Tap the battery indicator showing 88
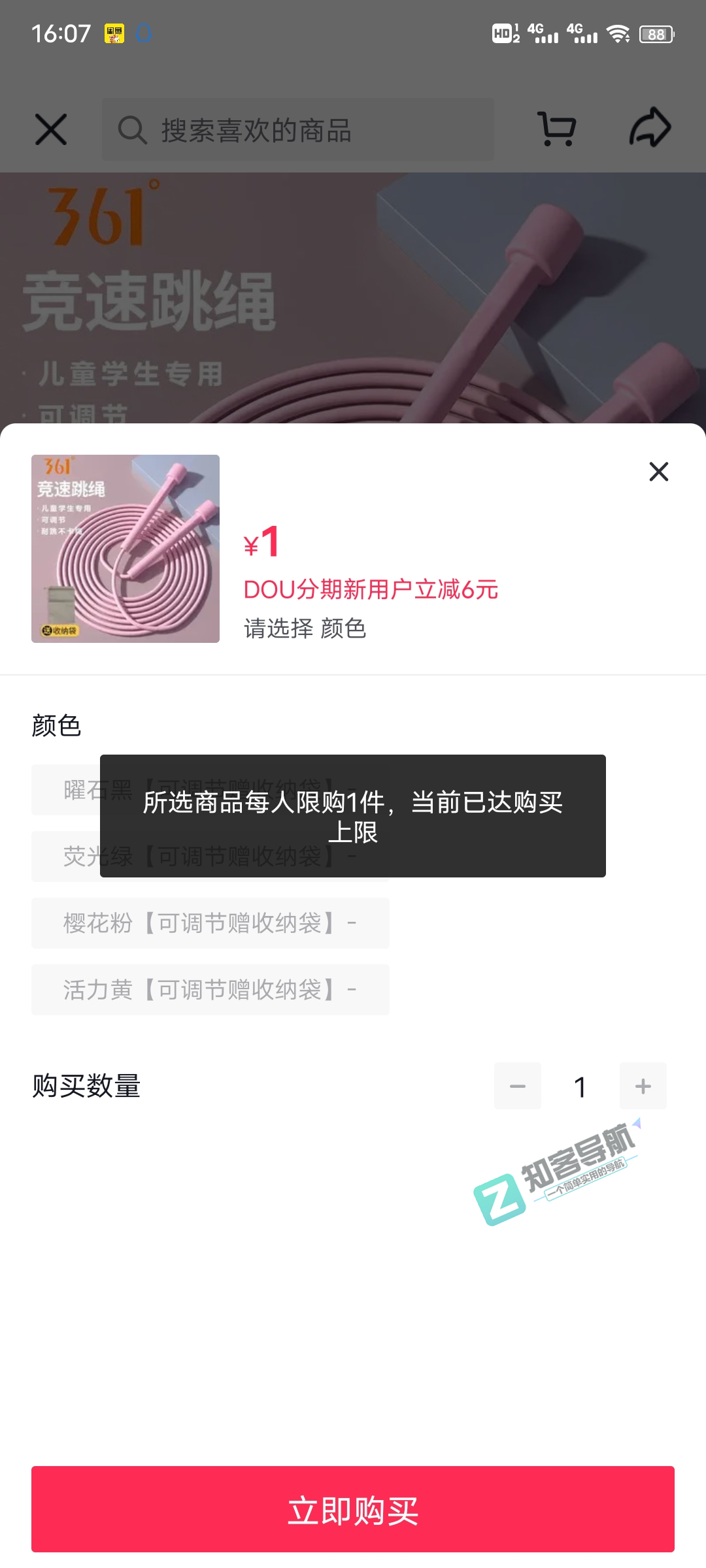Viewport: 706px width, 1568px height. [x=656, y=34]
